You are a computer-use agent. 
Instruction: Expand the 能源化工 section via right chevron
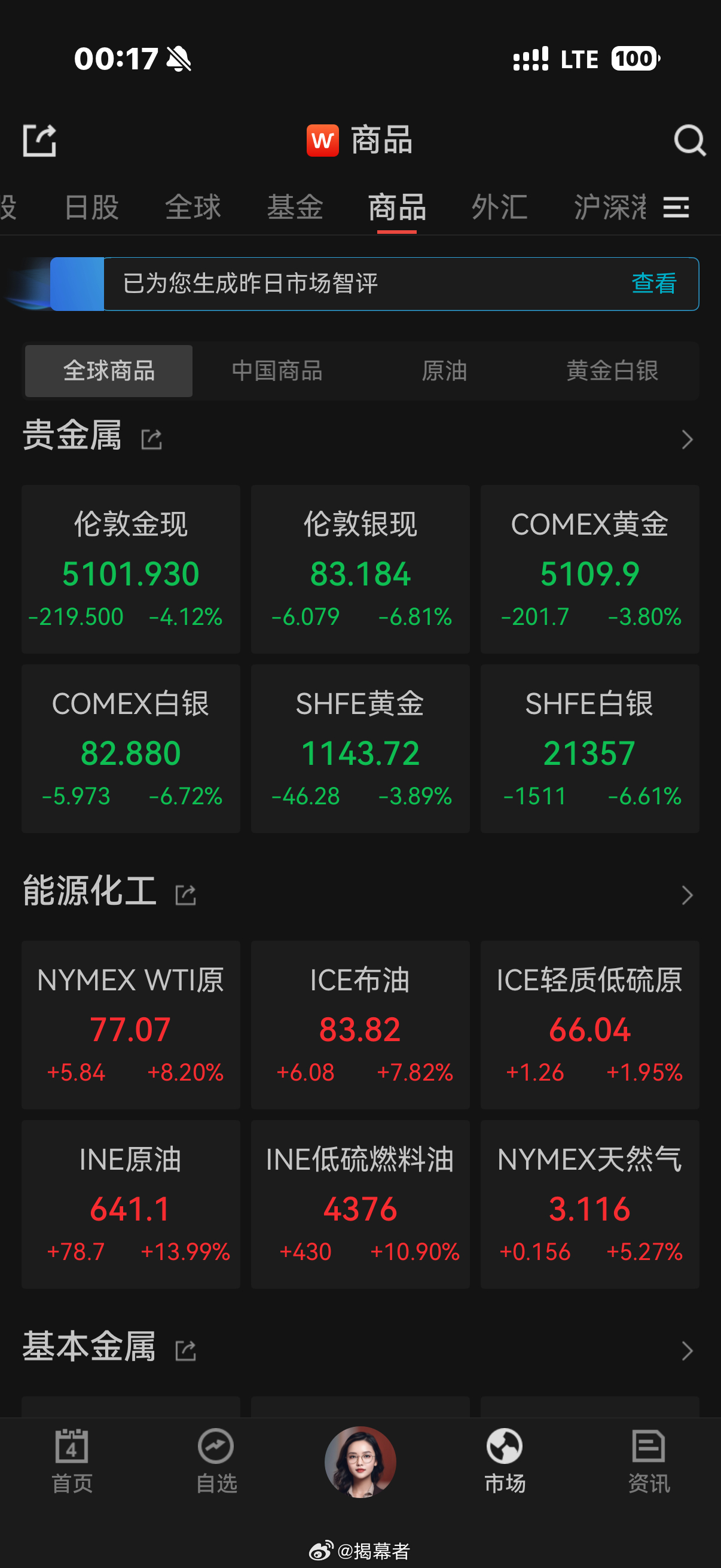click(687, 895)
